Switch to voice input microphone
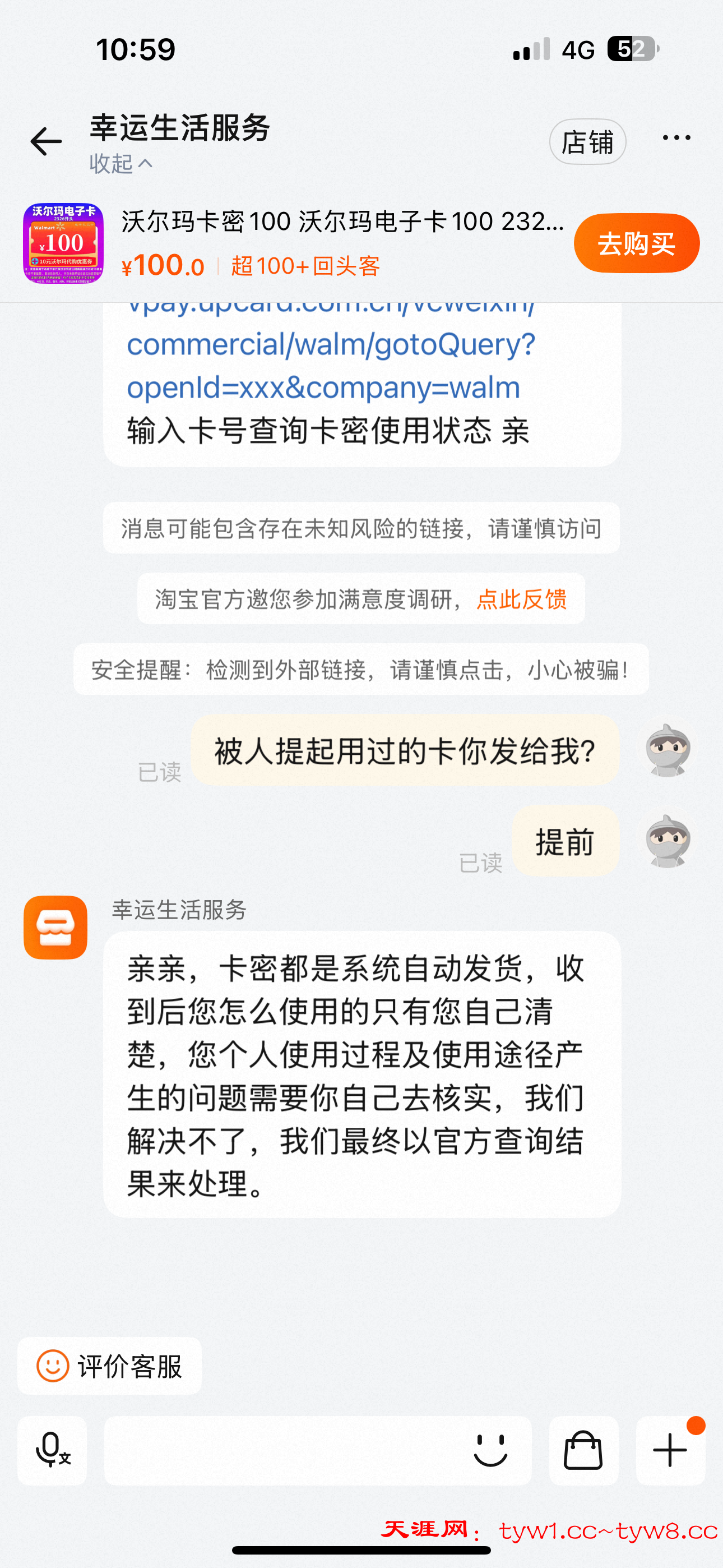 (x=52, y=1451)
